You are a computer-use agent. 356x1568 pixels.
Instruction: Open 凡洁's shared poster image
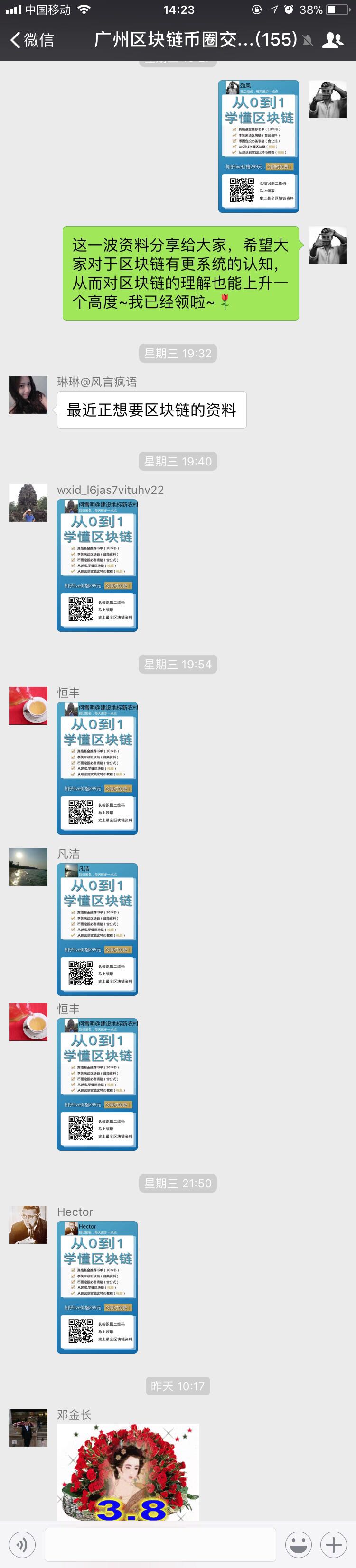pyautogui.click(x=97, y=929)
